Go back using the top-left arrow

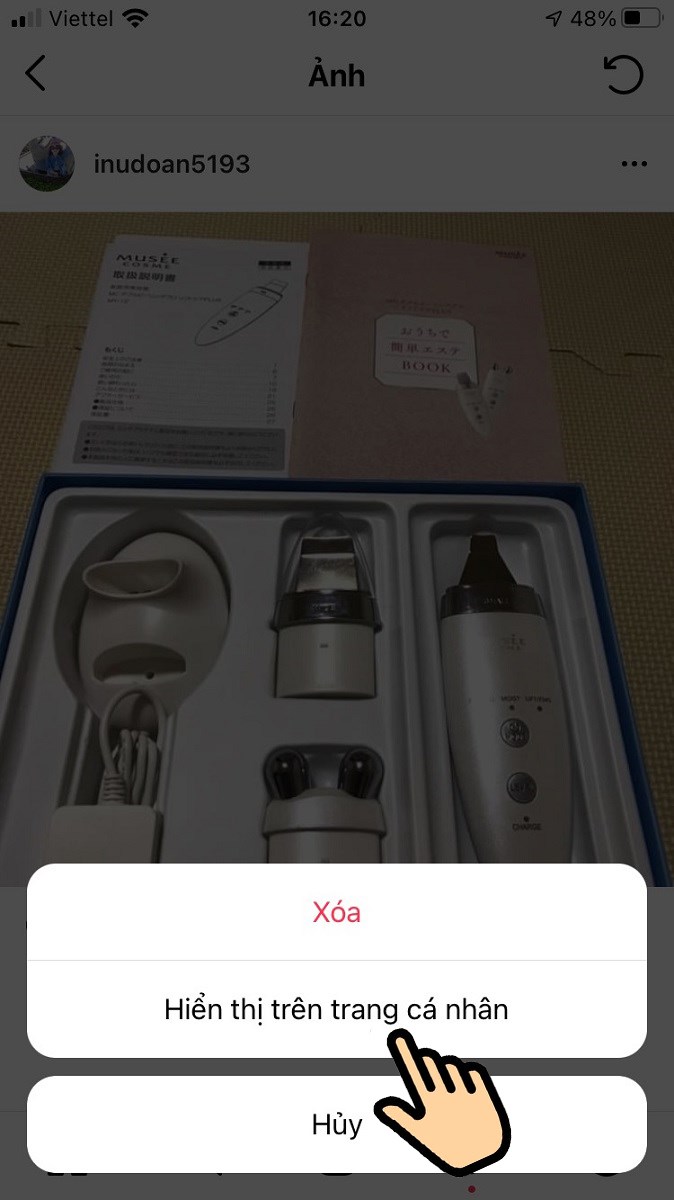pos(36,74)
